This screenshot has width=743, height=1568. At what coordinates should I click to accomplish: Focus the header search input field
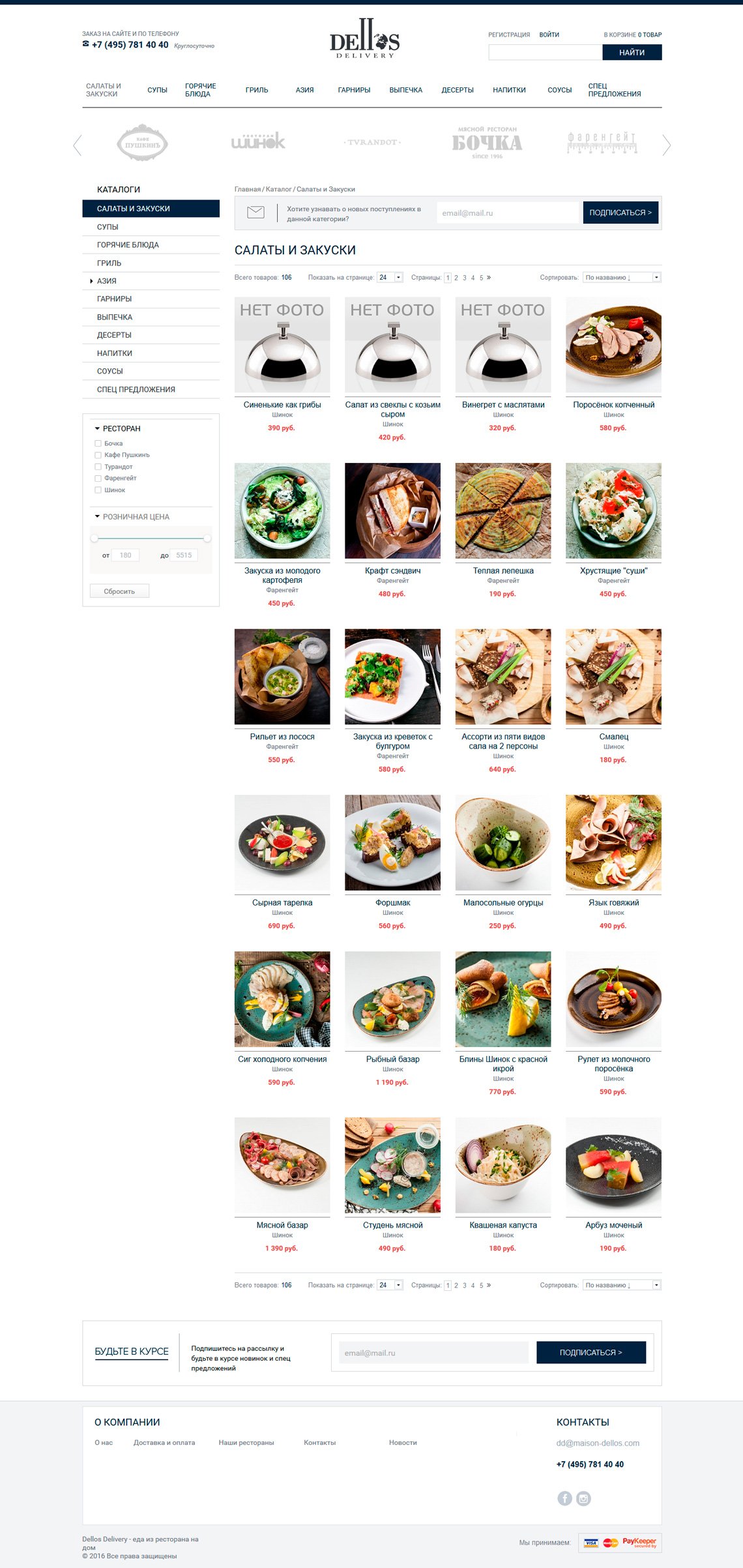(x=544, y=52)
